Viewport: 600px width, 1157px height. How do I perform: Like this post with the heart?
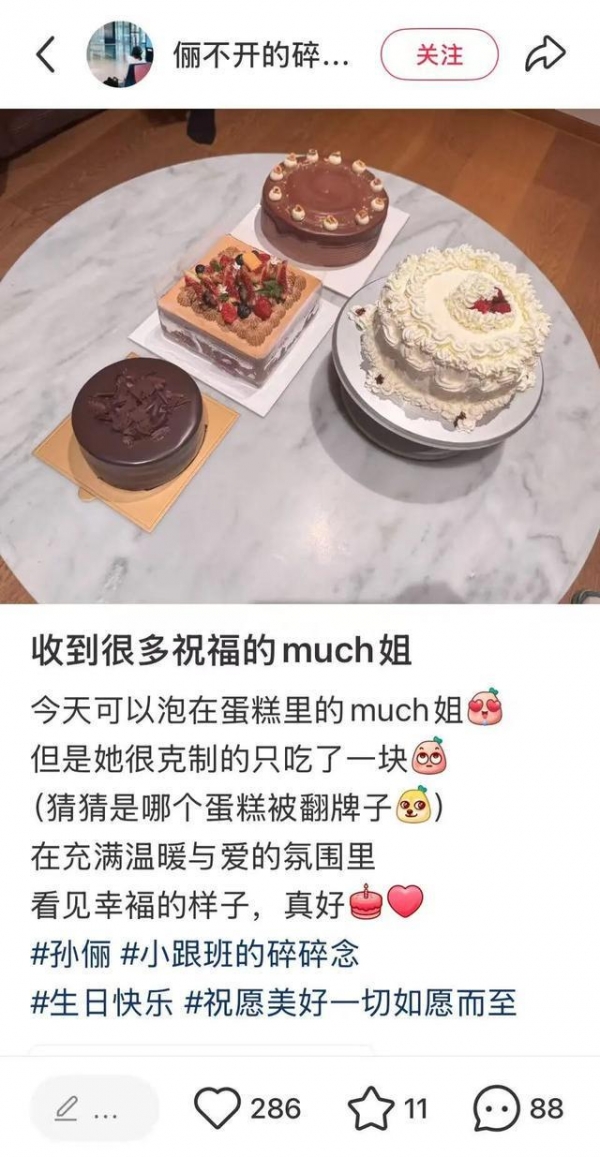point(217,1108)
